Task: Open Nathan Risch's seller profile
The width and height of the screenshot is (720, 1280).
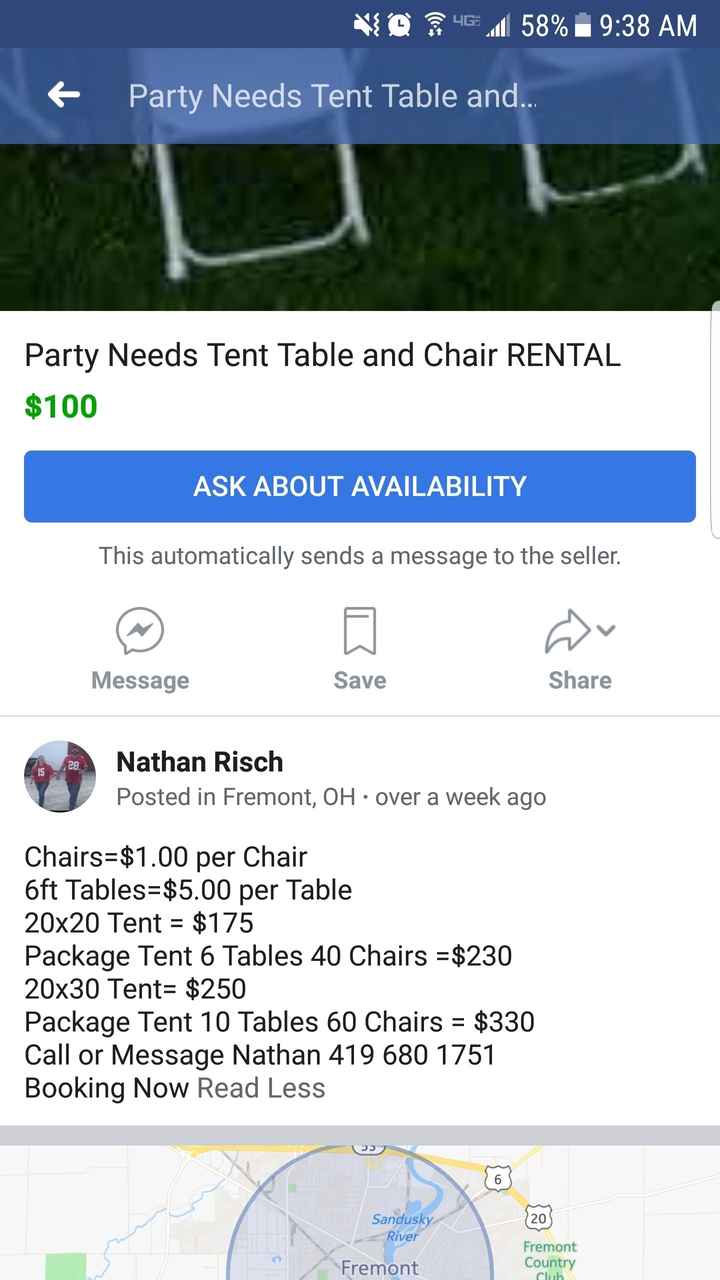Action: point(200,762)
